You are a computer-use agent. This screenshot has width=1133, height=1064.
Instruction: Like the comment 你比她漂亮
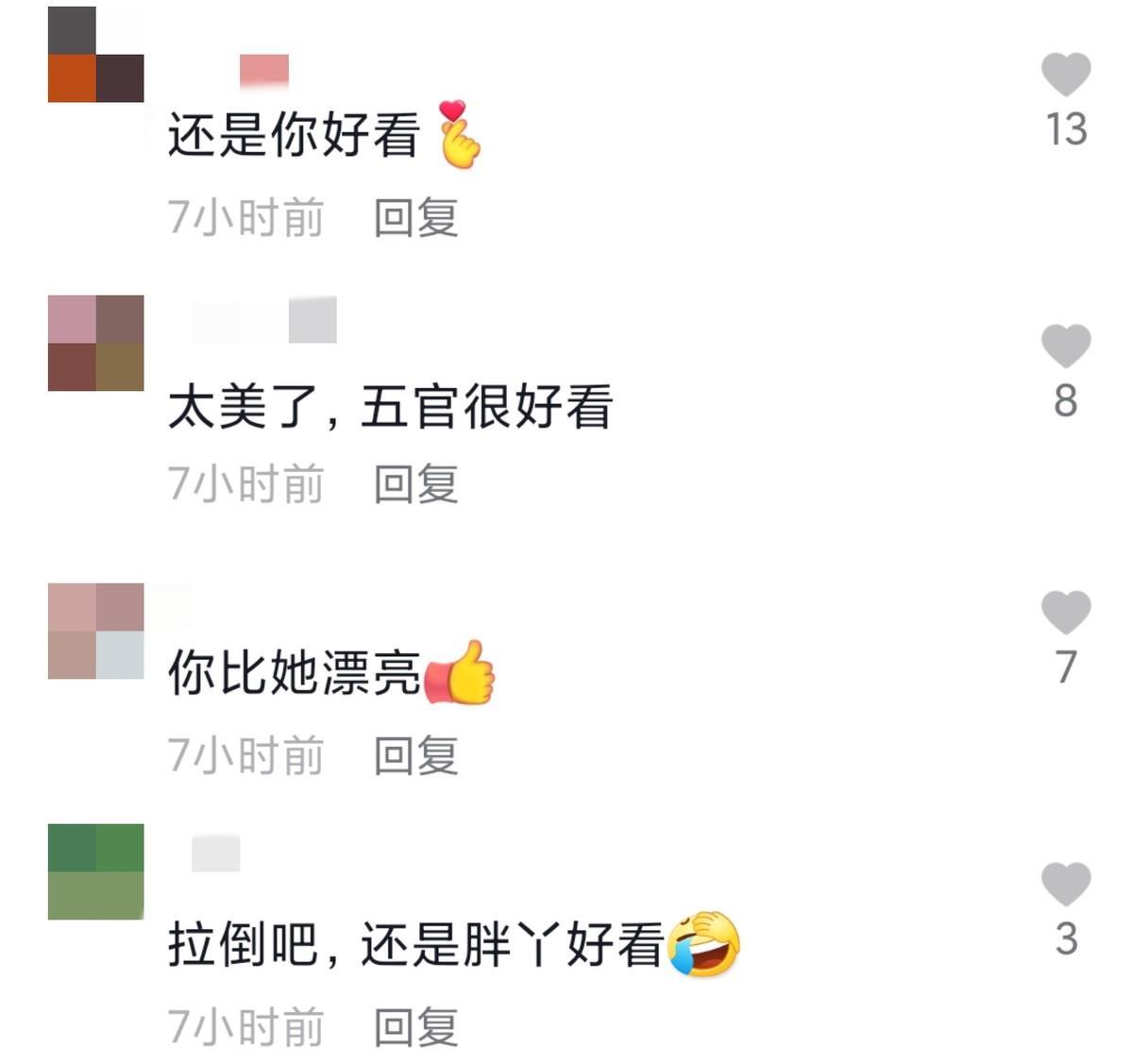click(1066, 613)
